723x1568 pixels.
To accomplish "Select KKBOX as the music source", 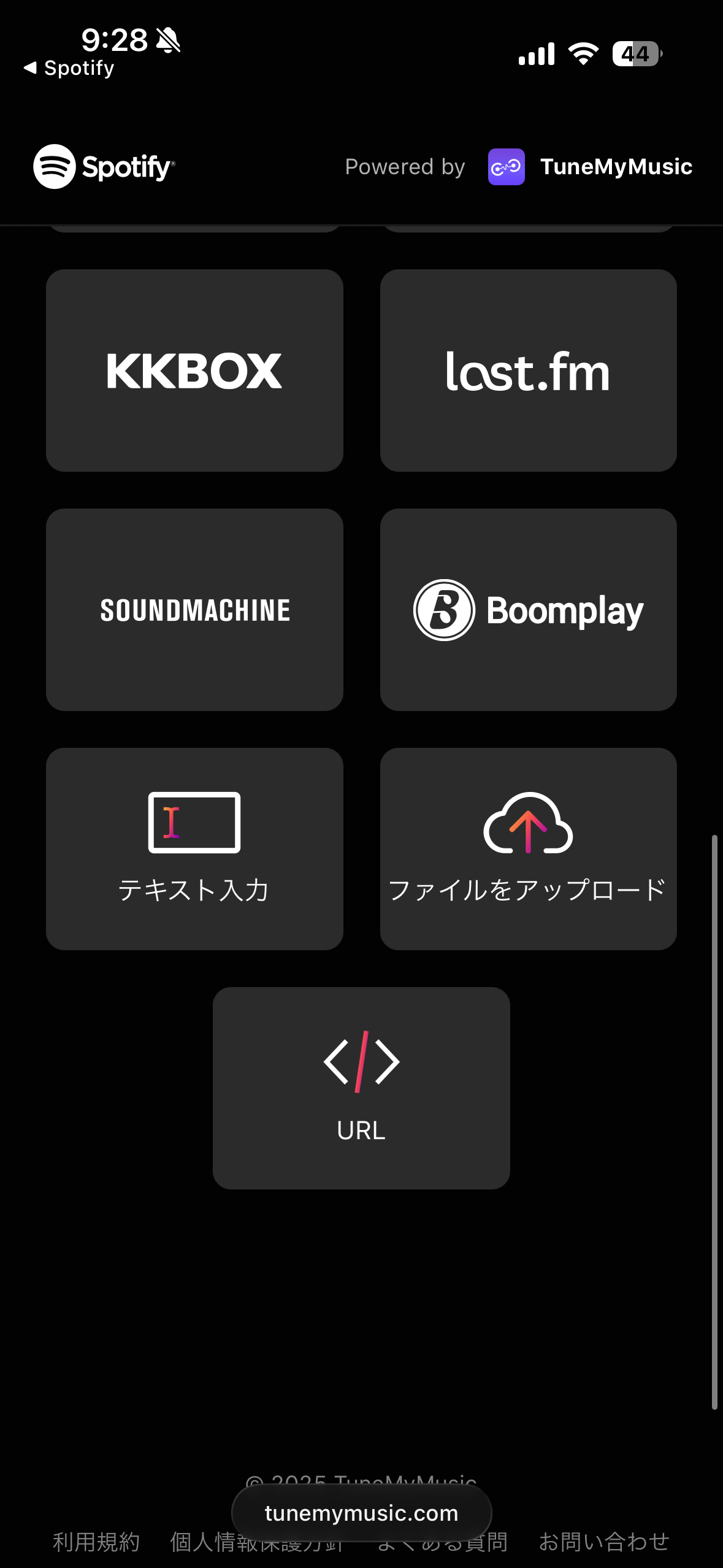I will tap(194, 371).
